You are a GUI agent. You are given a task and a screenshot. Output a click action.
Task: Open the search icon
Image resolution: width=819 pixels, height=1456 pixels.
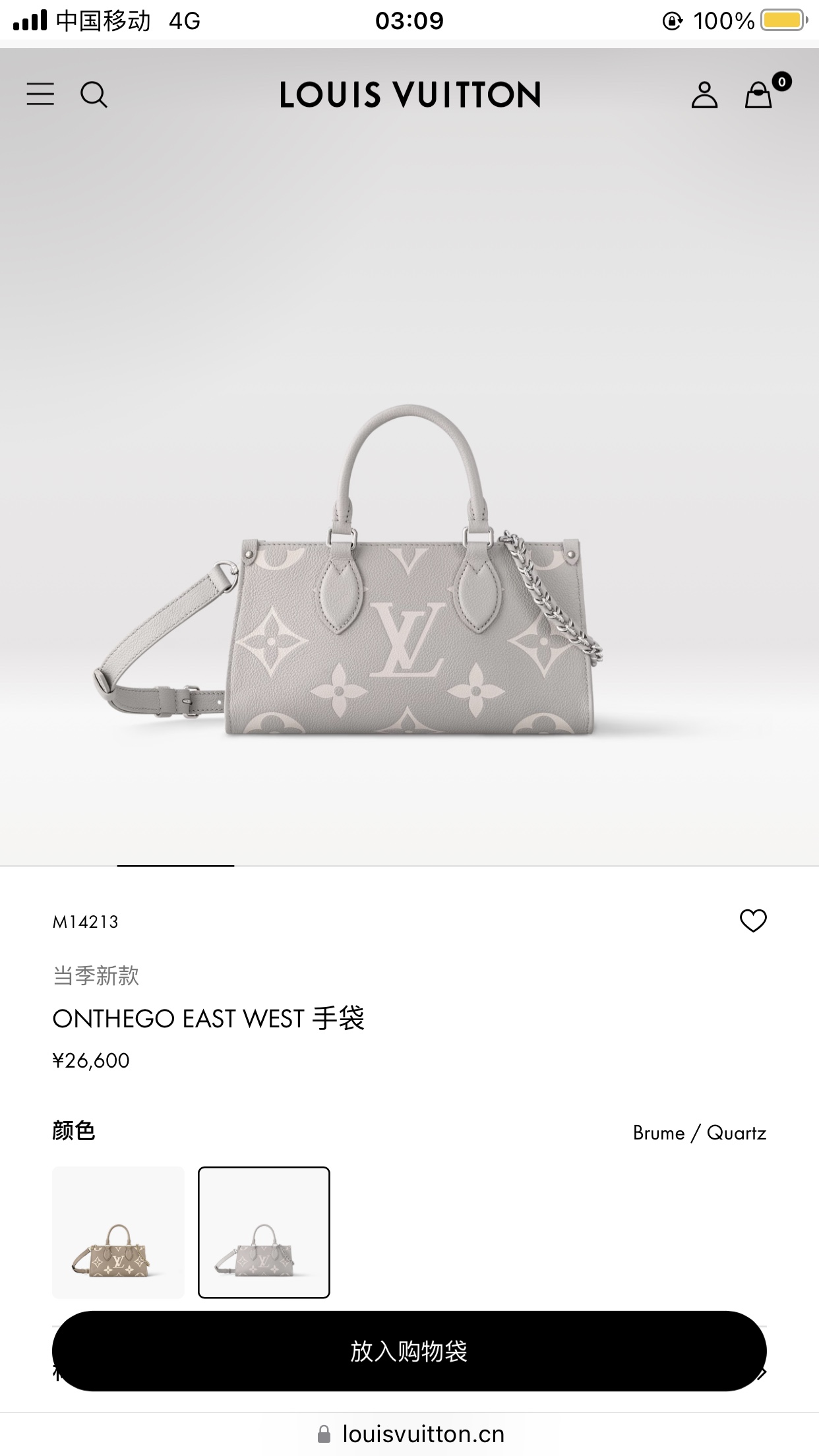coord(94,94)
